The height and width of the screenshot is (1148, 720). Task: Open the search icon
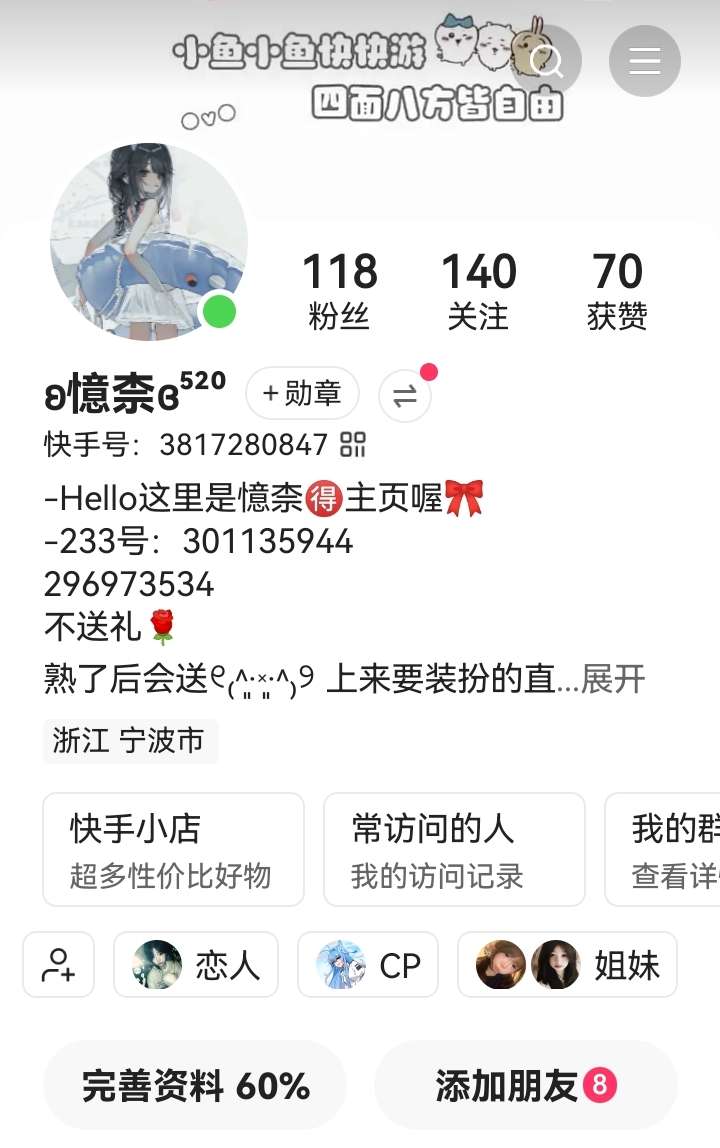tap(547, 61)
